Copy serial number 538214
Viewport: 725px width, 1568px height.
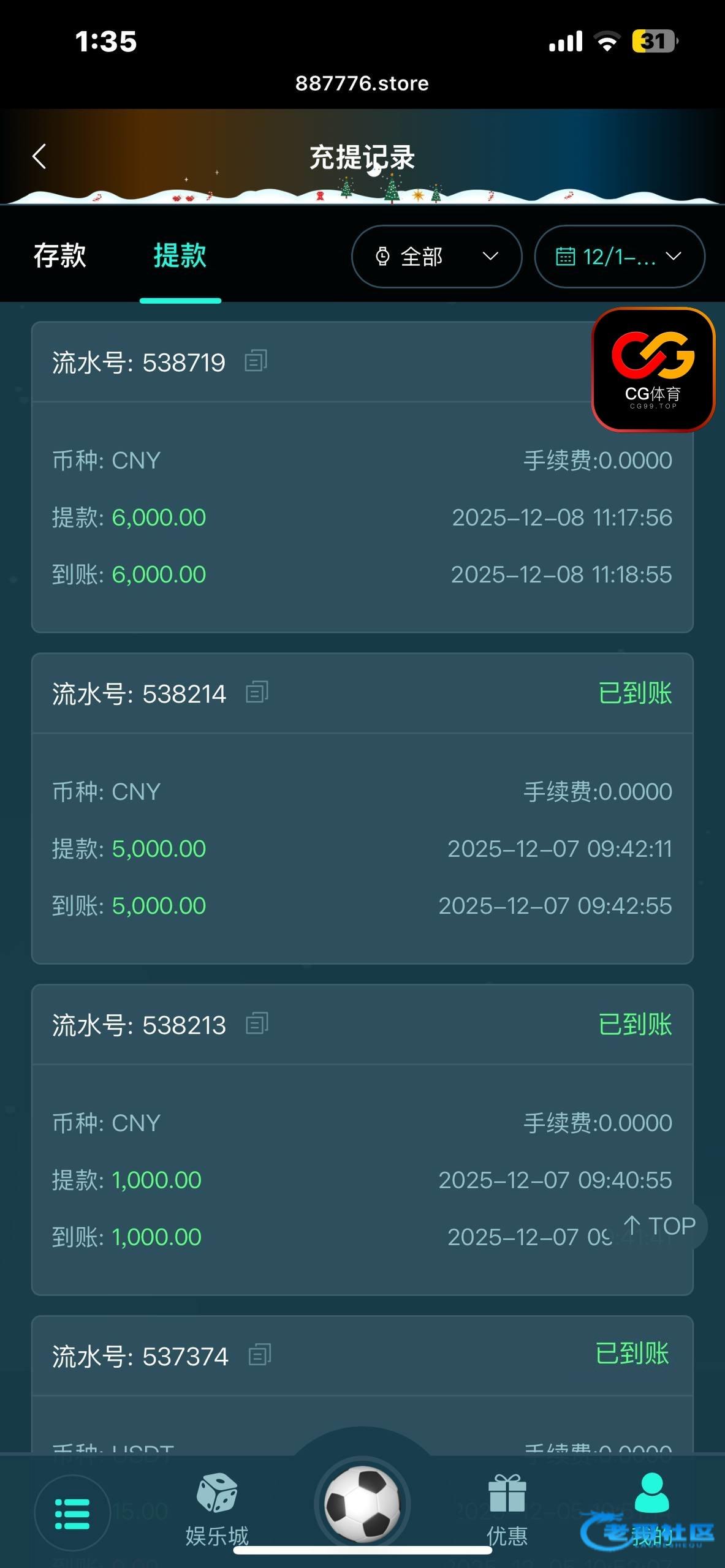point(257,693)
